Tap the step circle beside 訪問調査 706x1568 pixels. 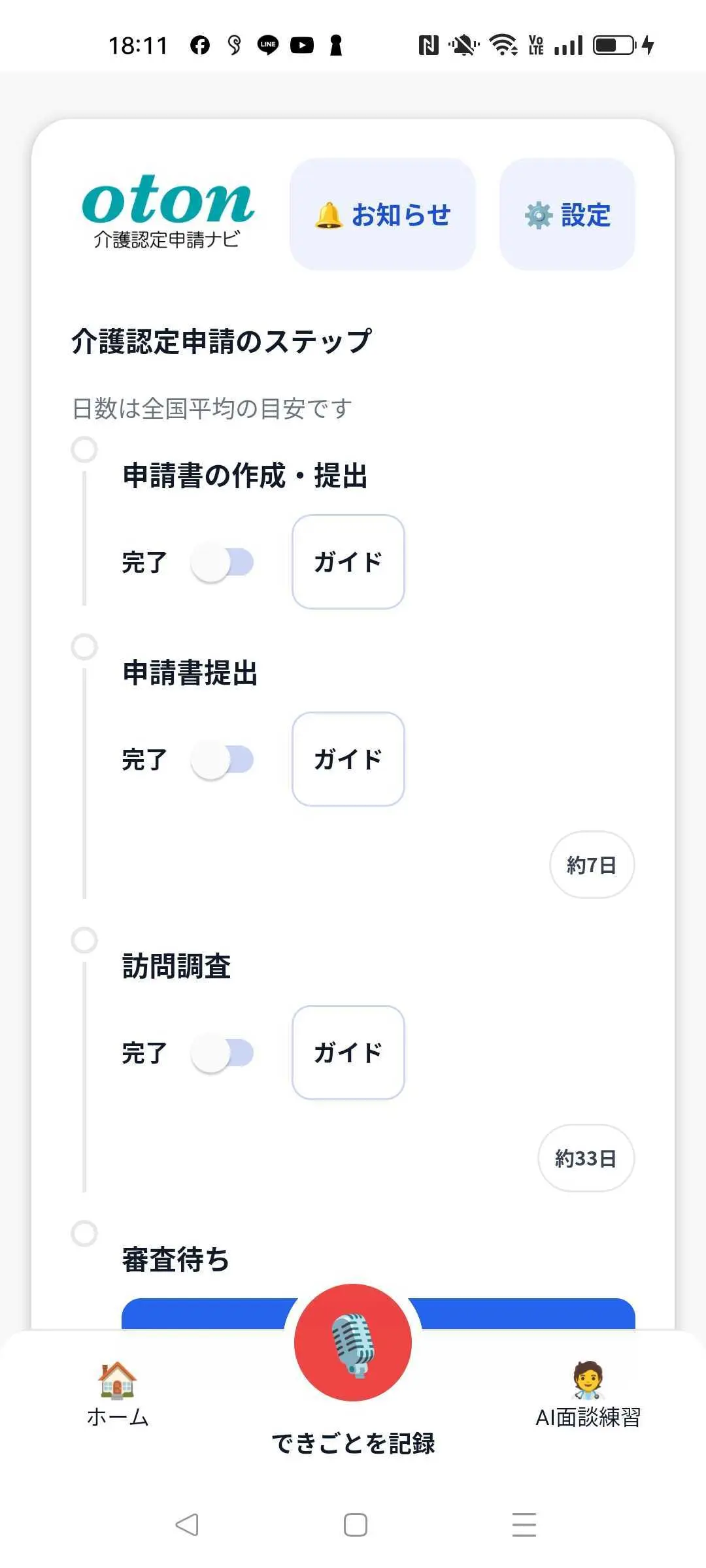[x=84, y=939]
